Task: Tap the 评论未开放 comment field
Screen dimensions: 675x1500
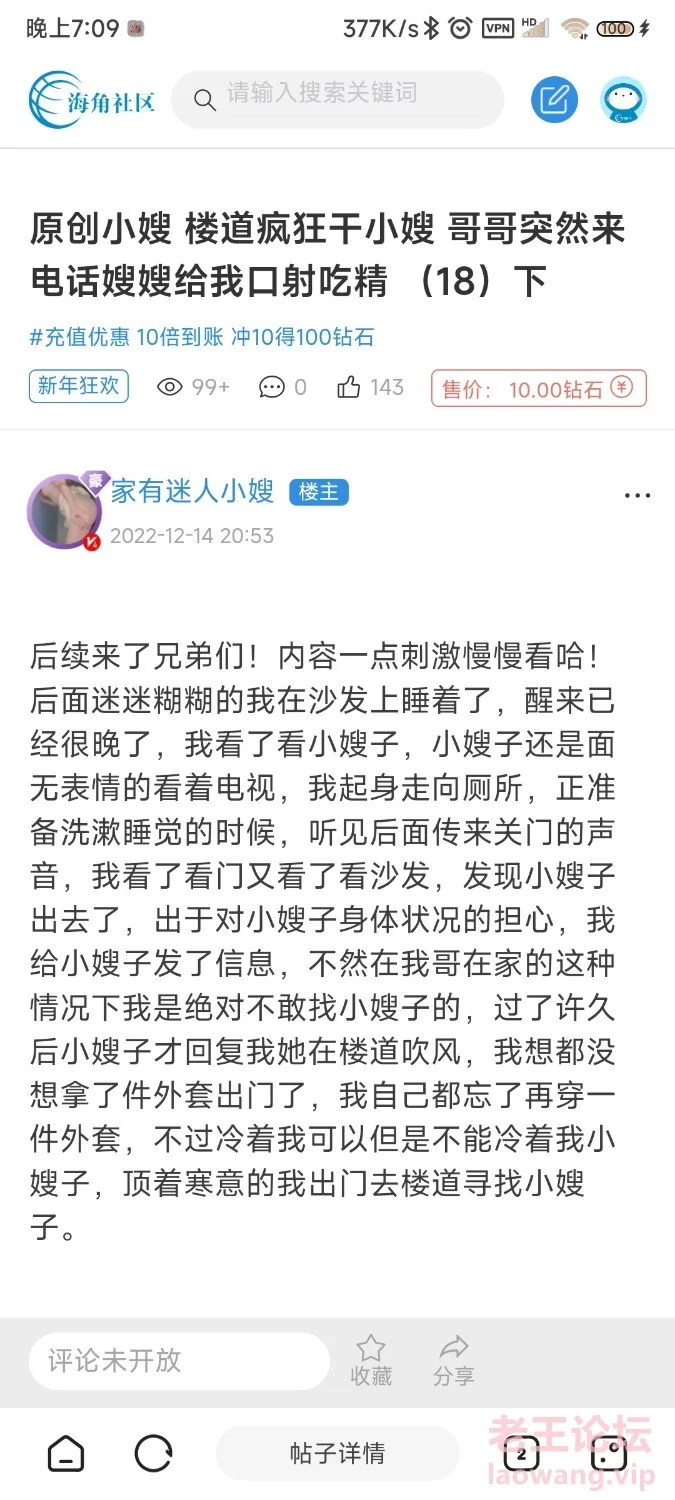Action: pyautogui.click(x=178, y=1360)
